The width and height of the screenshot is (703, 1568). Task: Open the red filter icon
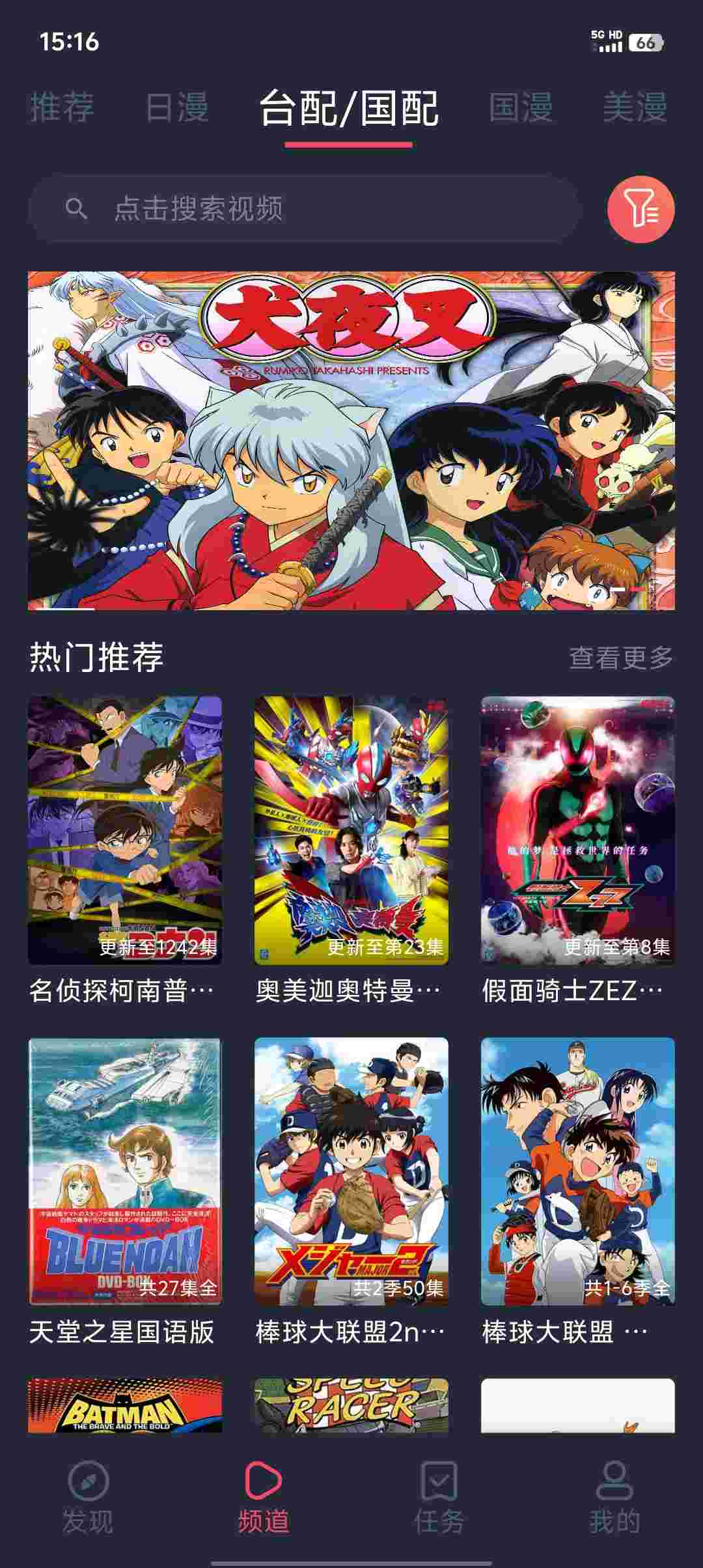tap(641, 209)
